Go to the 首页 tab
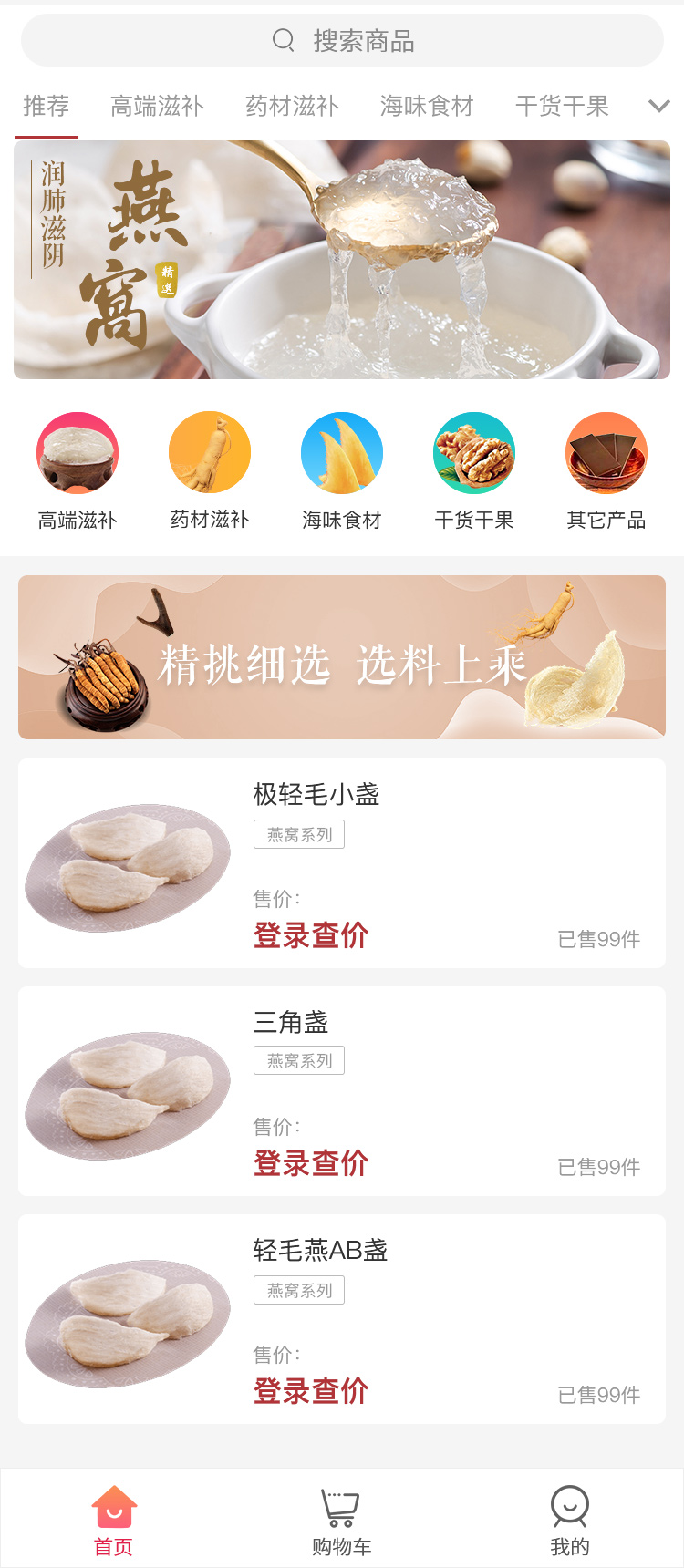The image size is (684, 1568). (x=114, y=1521)
